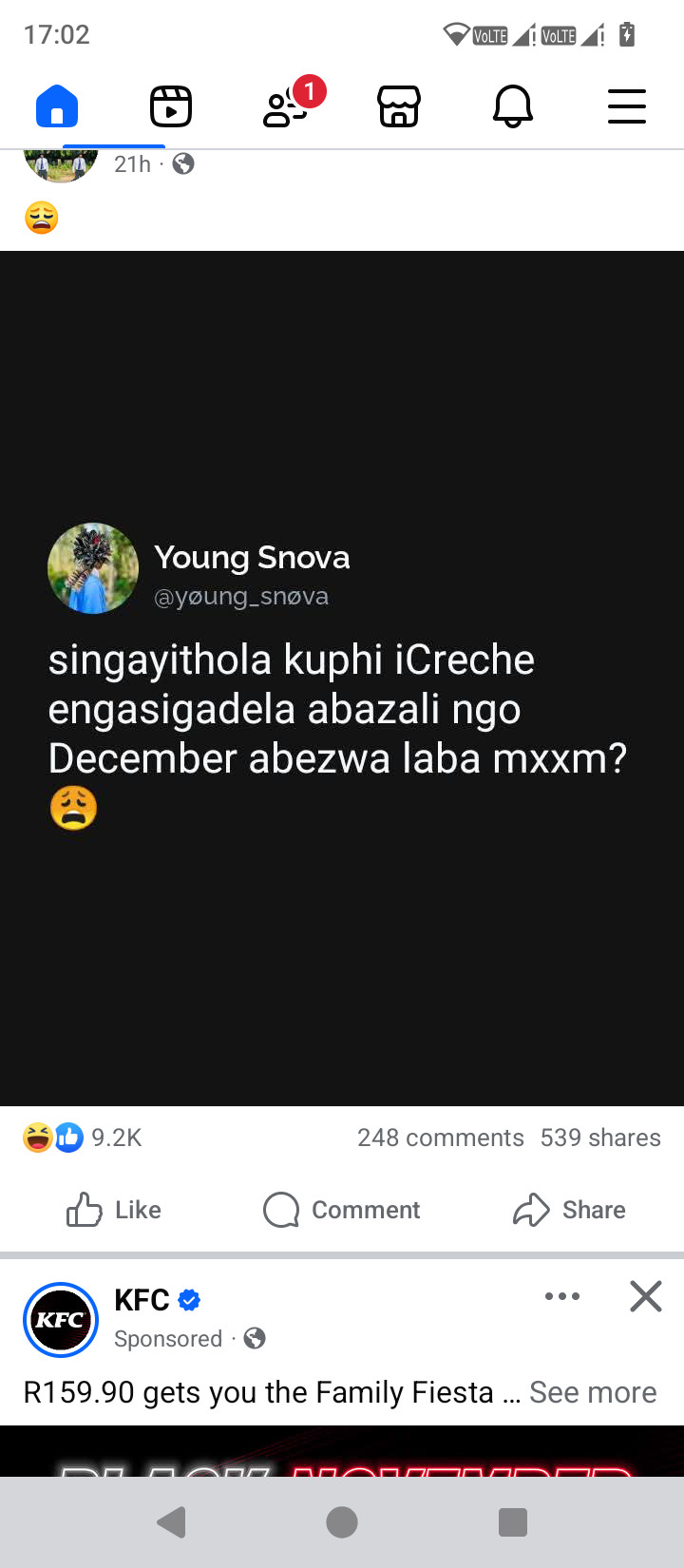Expand the KFC ad text with See more

tap(593, 1392)
